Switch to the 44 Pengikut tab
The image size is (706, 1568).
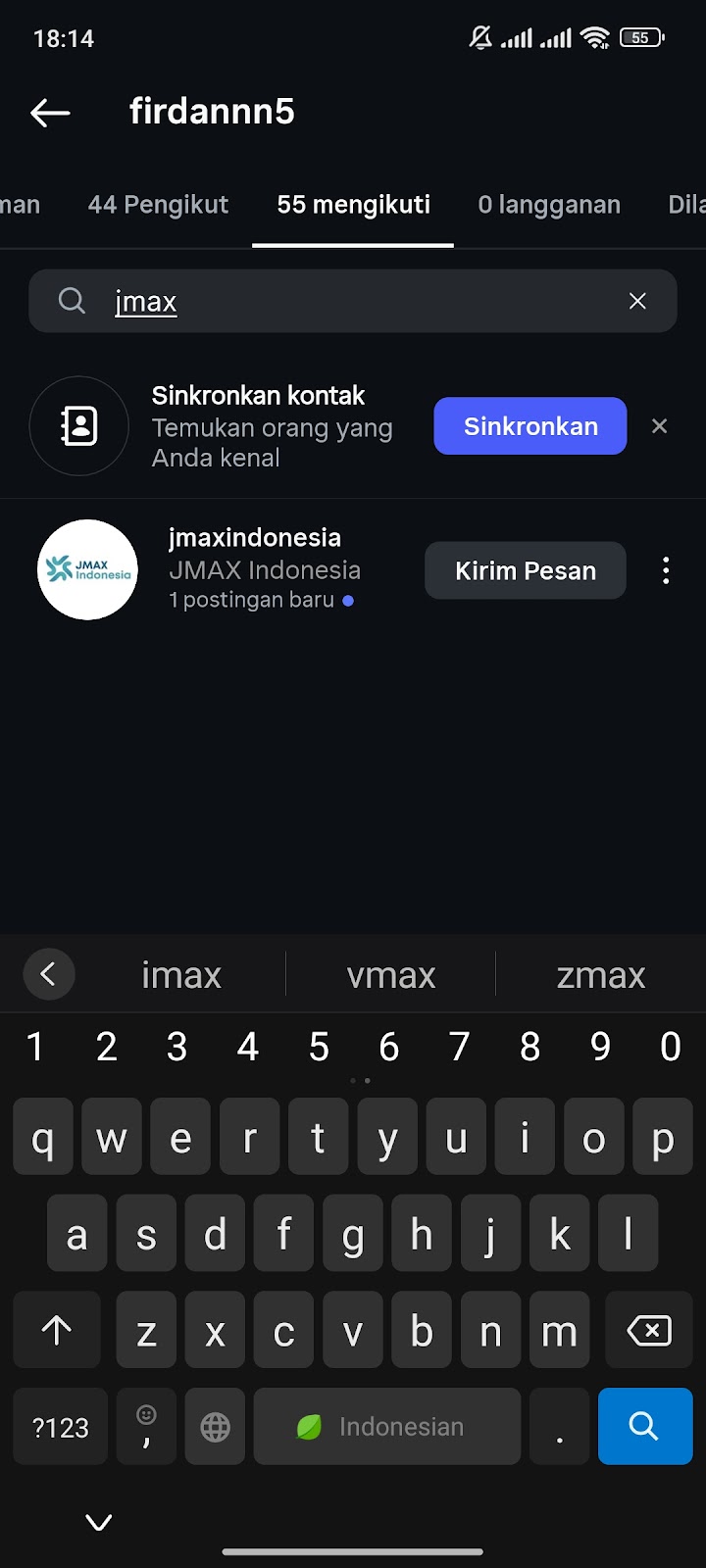point(158,205)
